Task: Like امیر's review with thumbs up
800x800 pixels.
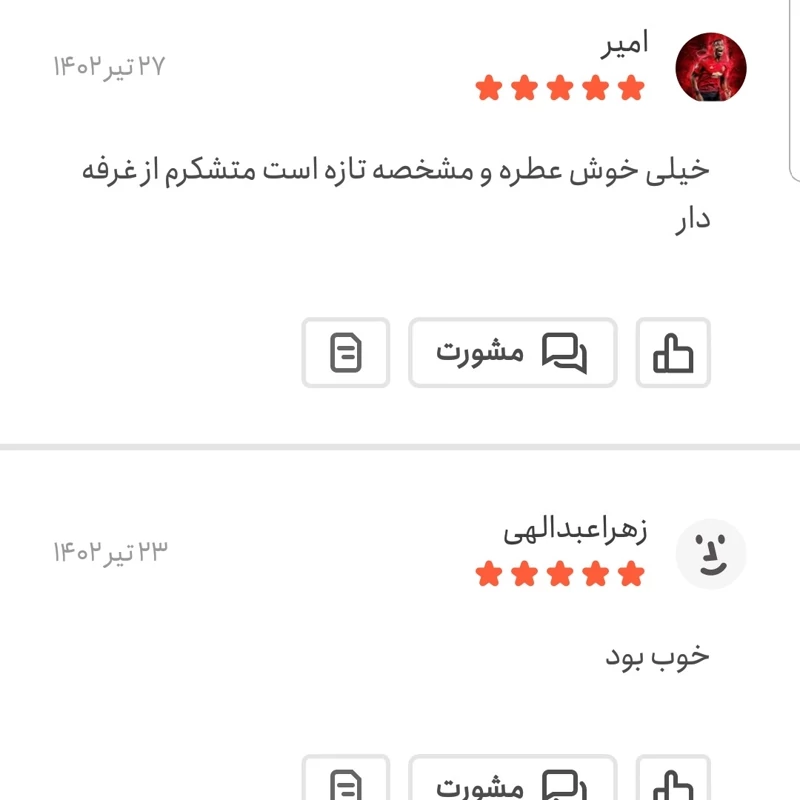Action: pos(673,353)
